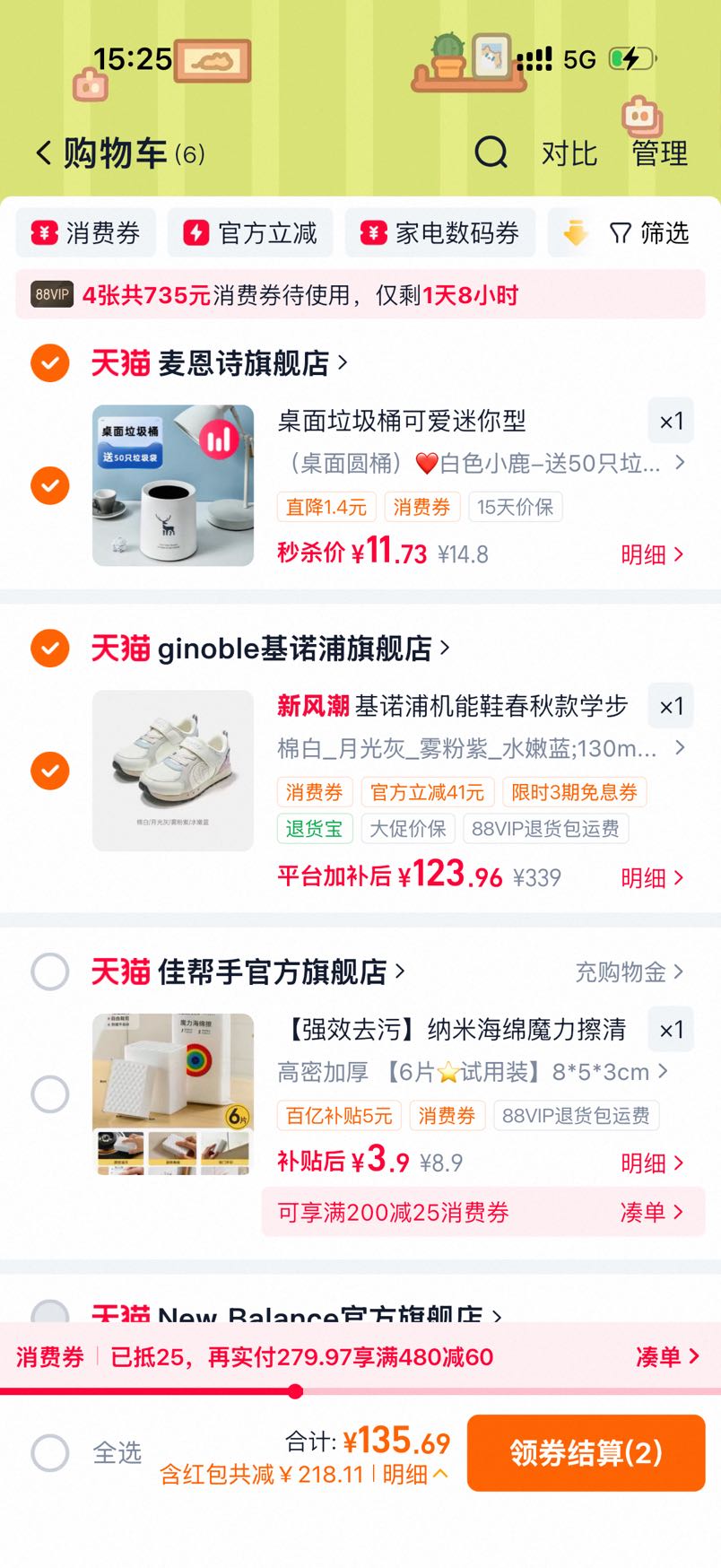Image resolution: width=721 pixels, height=1568 pixels.
Task: Toggle the 全选 select-all checkbox
Action: tap(50, 1452)
